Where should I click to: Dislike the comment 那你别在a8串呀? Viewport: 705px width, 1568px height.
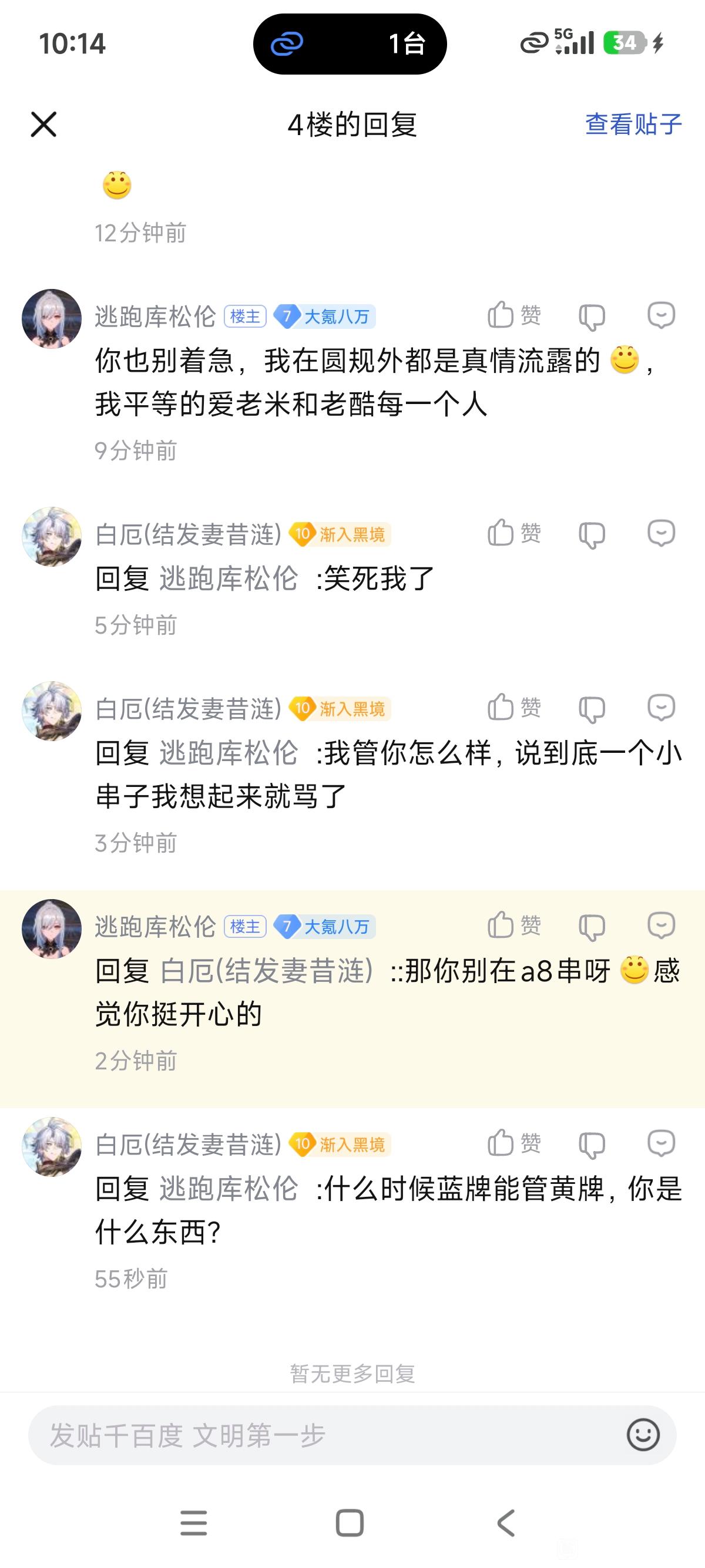(591, 927)
